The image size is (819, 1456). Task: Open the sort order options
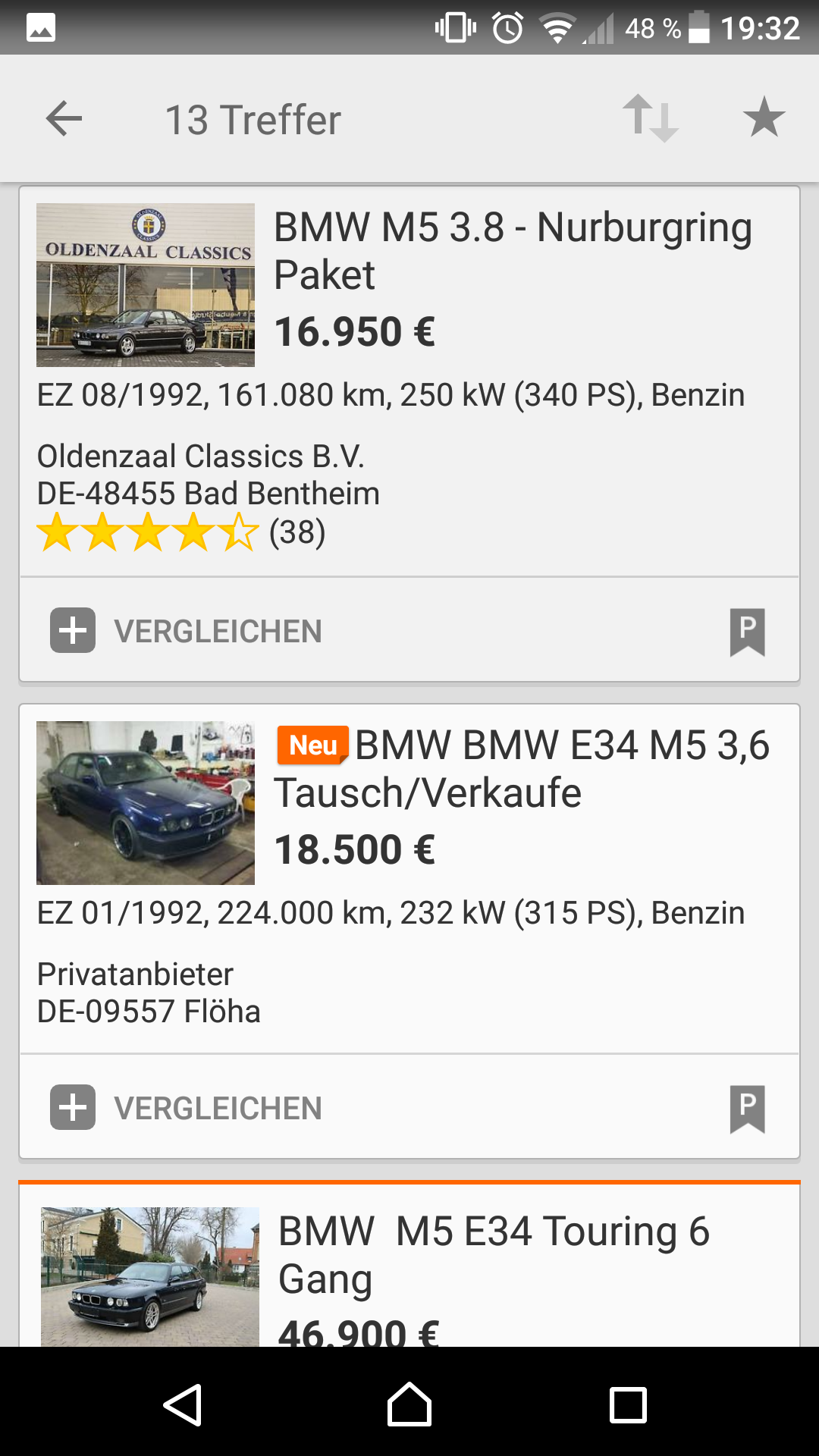tap(651, 119)
